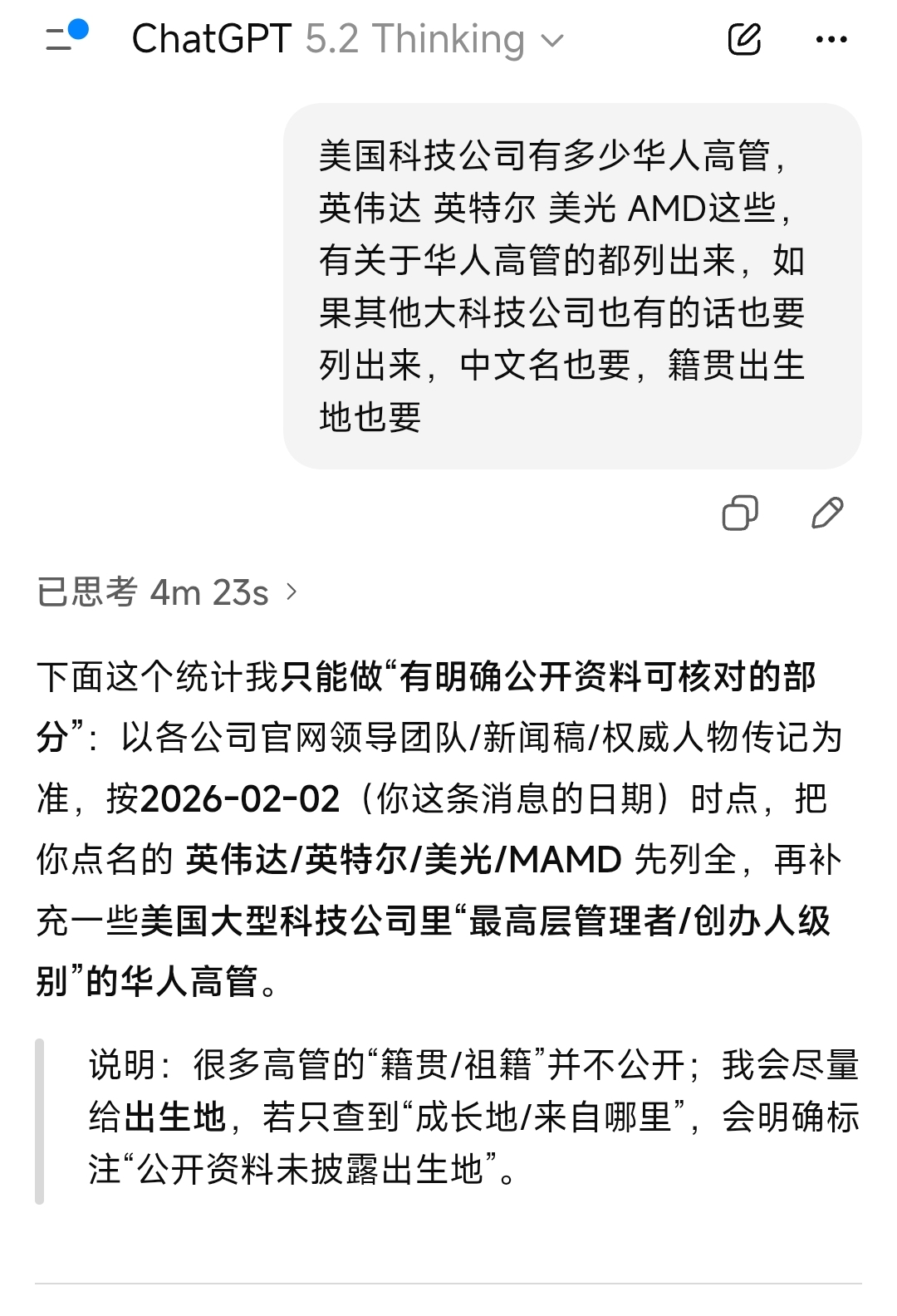This screenshot has width=897, height=1316.
Task: Open the three-dot overflow menu
Action: (x=831, y=39)
